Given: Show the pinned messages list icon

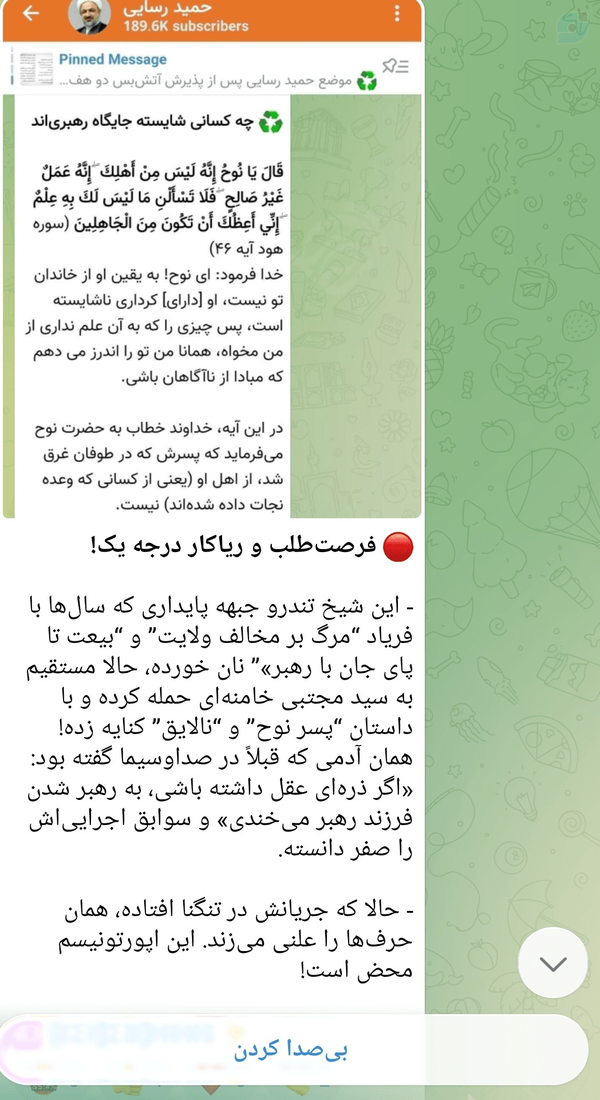Looking at the screenshot, I should click(395, 67).
